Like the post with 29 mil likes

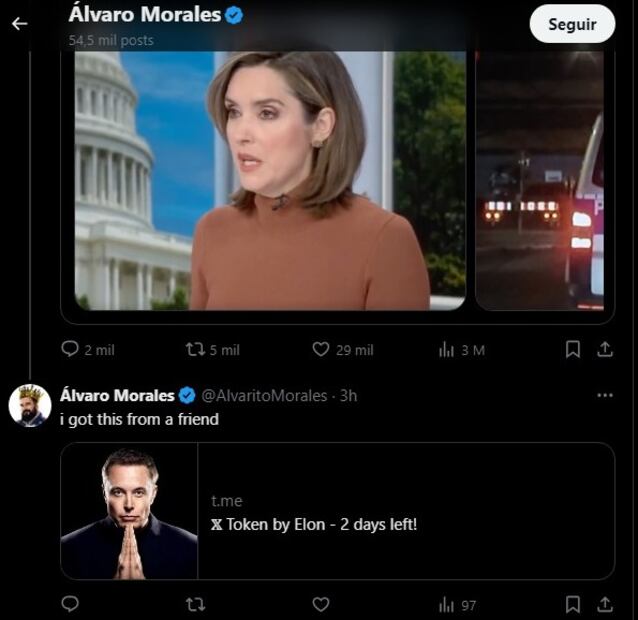[321, 349]
